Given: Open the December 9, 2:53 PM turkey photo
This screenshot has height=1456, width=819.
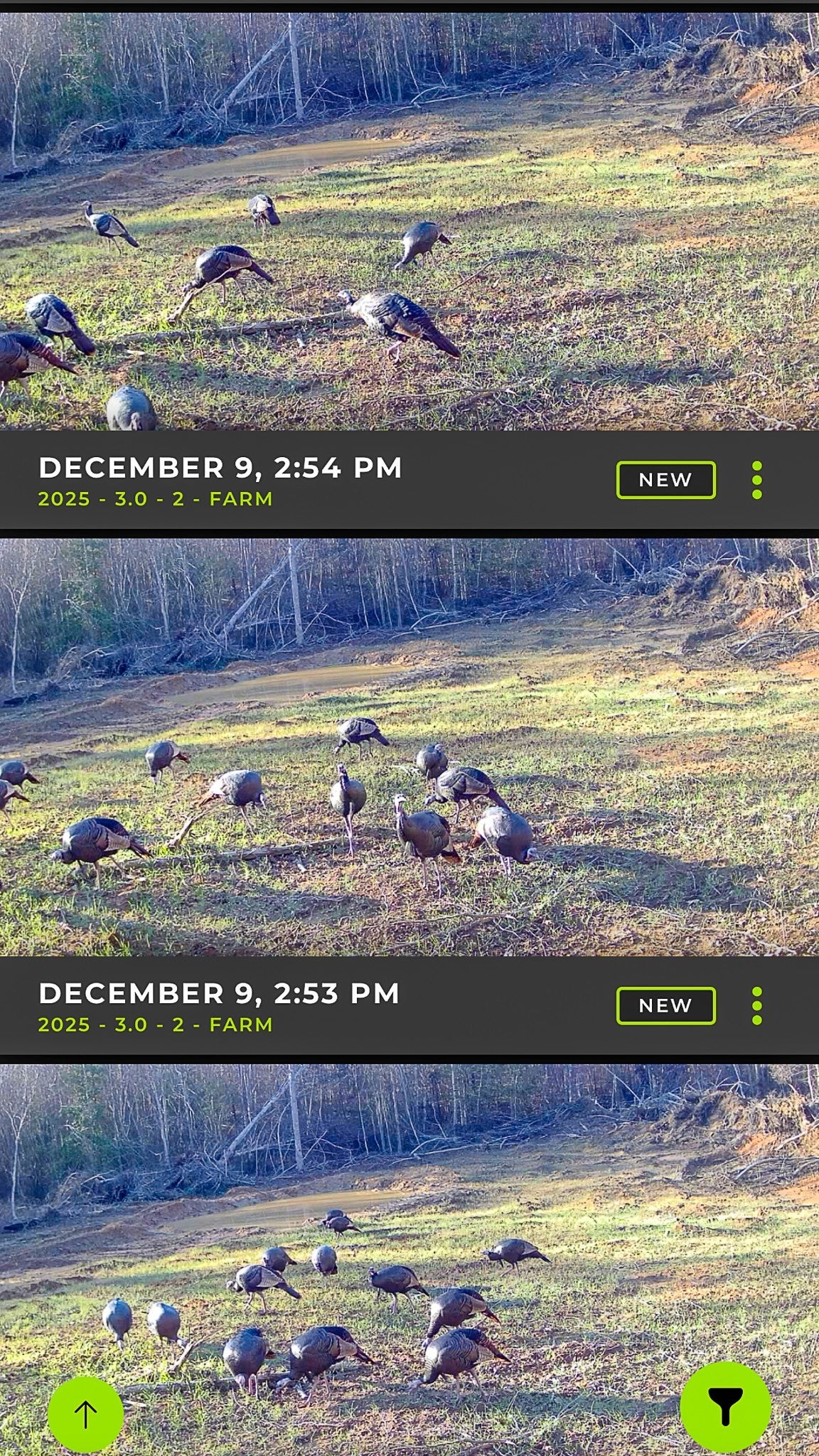Looking at the screenshot, I should (409, 746).
